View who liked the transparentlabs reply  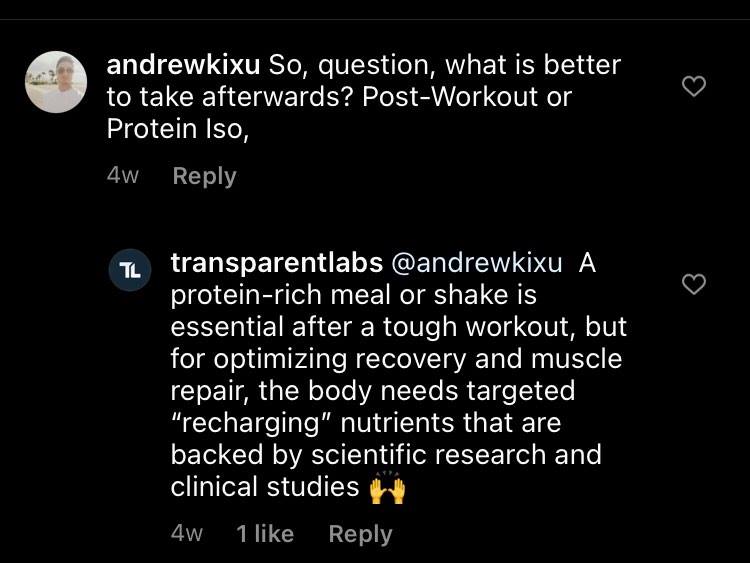coord(265,534)
